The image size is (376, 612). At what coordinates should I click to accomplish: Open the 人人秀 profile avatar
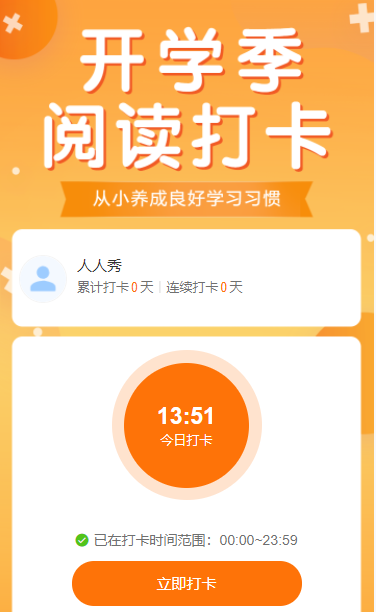click(x=43, y=279)
